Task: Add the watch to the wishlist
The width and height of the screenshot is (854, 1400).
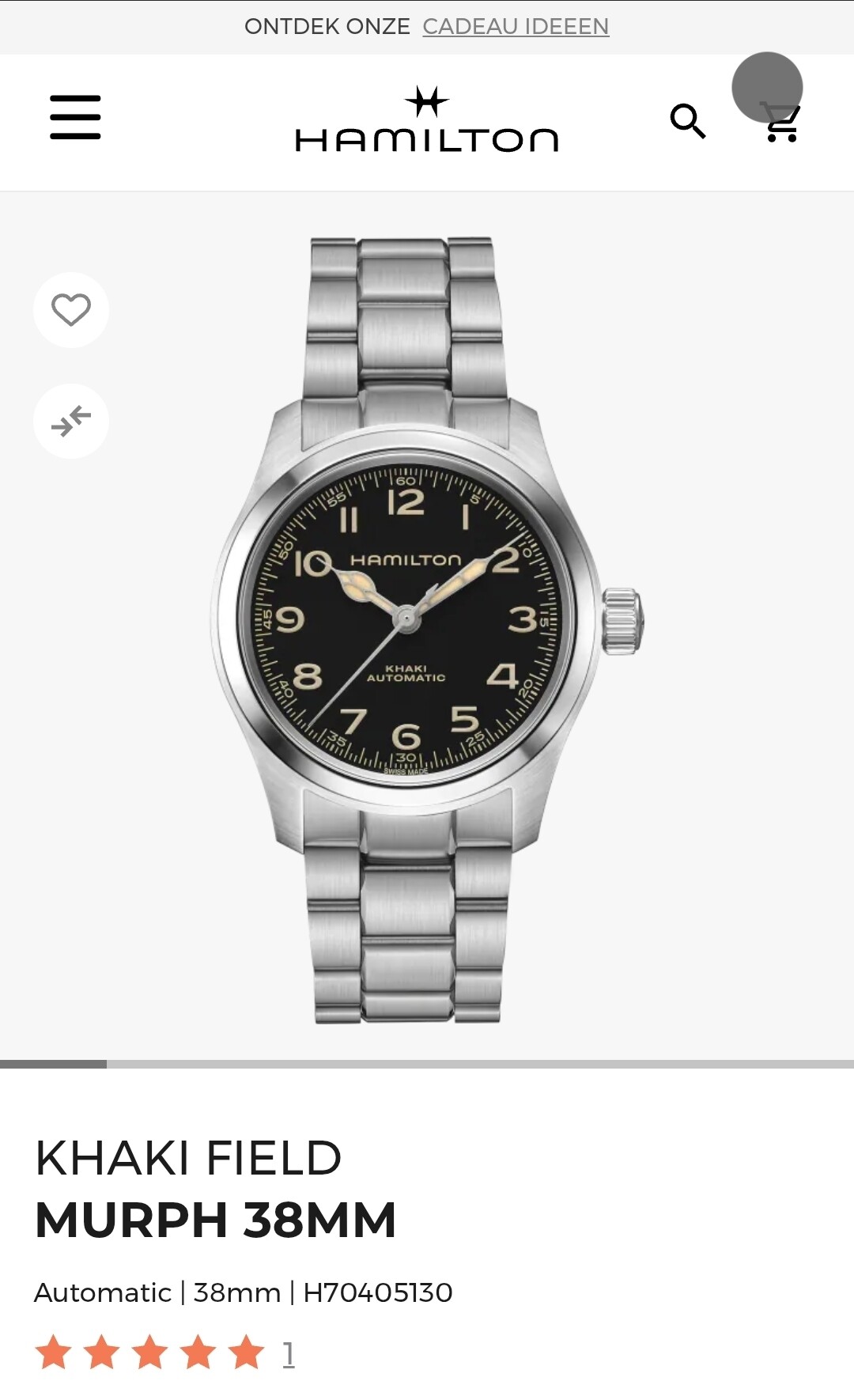Action: (71, 309)
